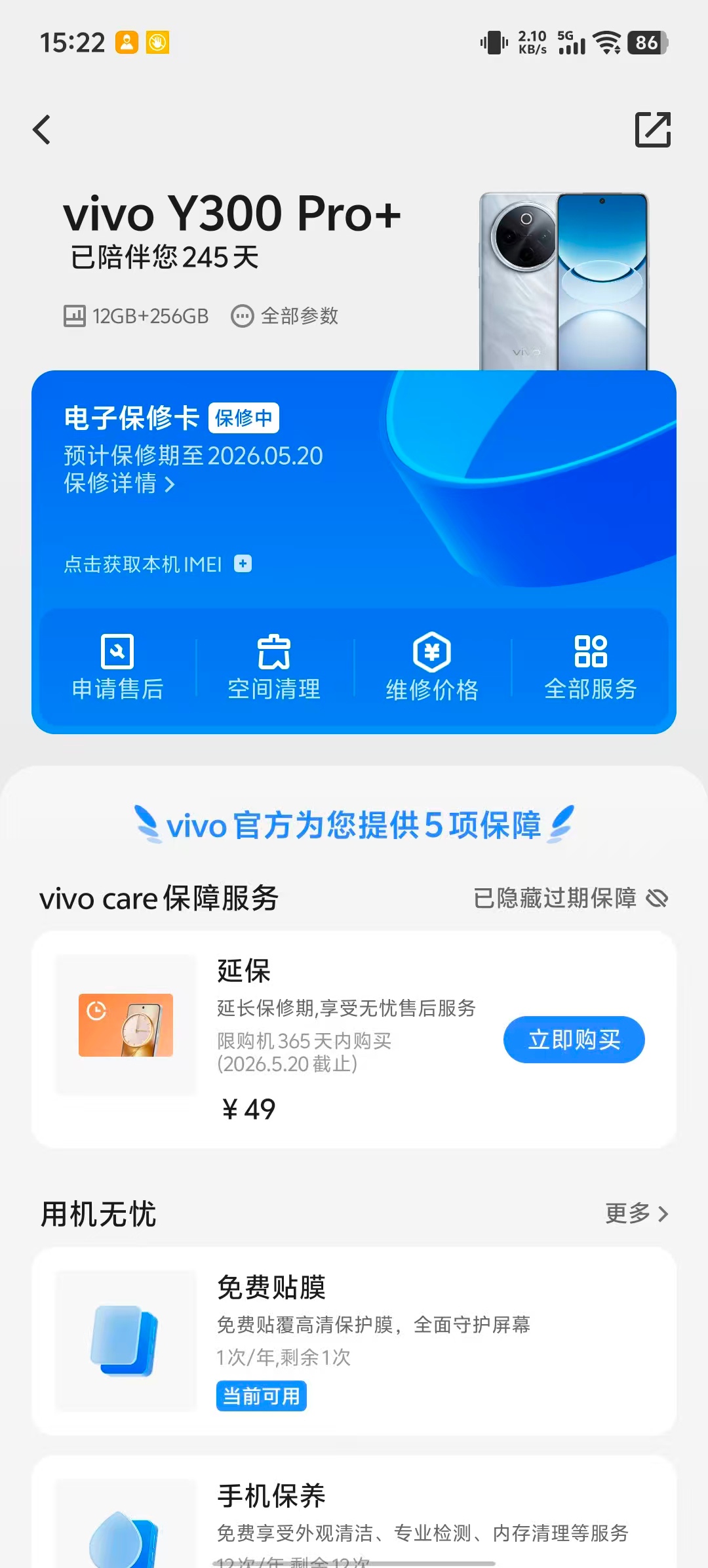The height and width of the screenshot is (1568, 708).
Task: Open the share icon at top right
Action: pos(653,130)
